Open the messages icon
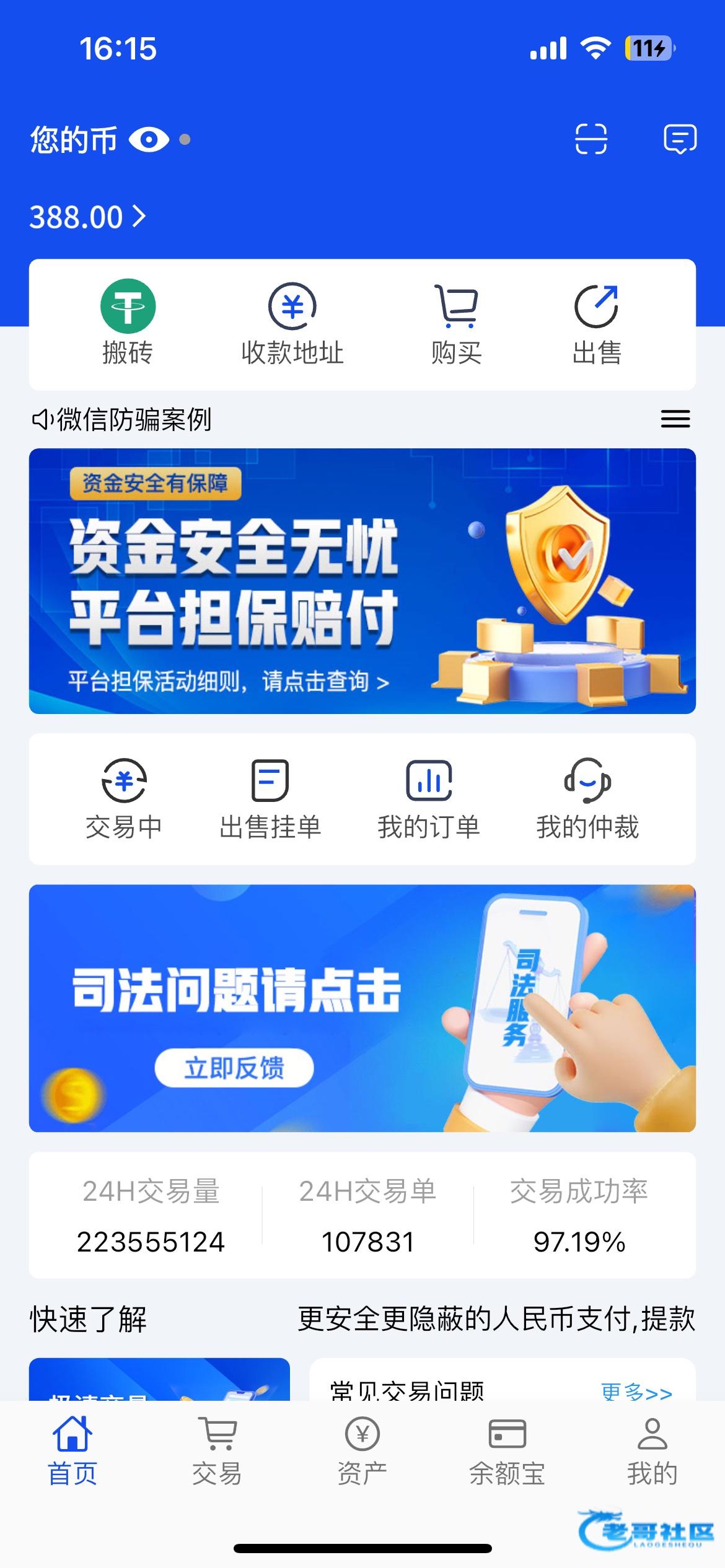 [x=680, y=139]
